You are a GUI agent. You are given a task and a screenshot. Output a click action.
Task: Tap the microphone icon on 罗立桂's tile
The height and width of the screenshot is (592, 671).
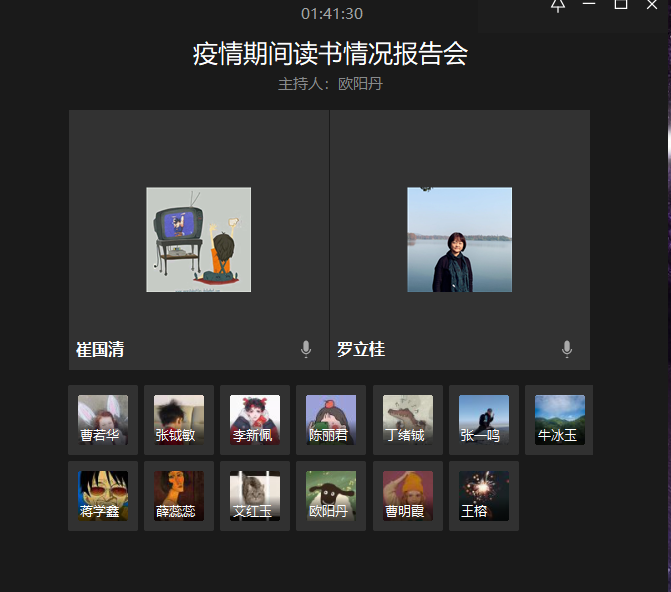[x=567, y=349]
